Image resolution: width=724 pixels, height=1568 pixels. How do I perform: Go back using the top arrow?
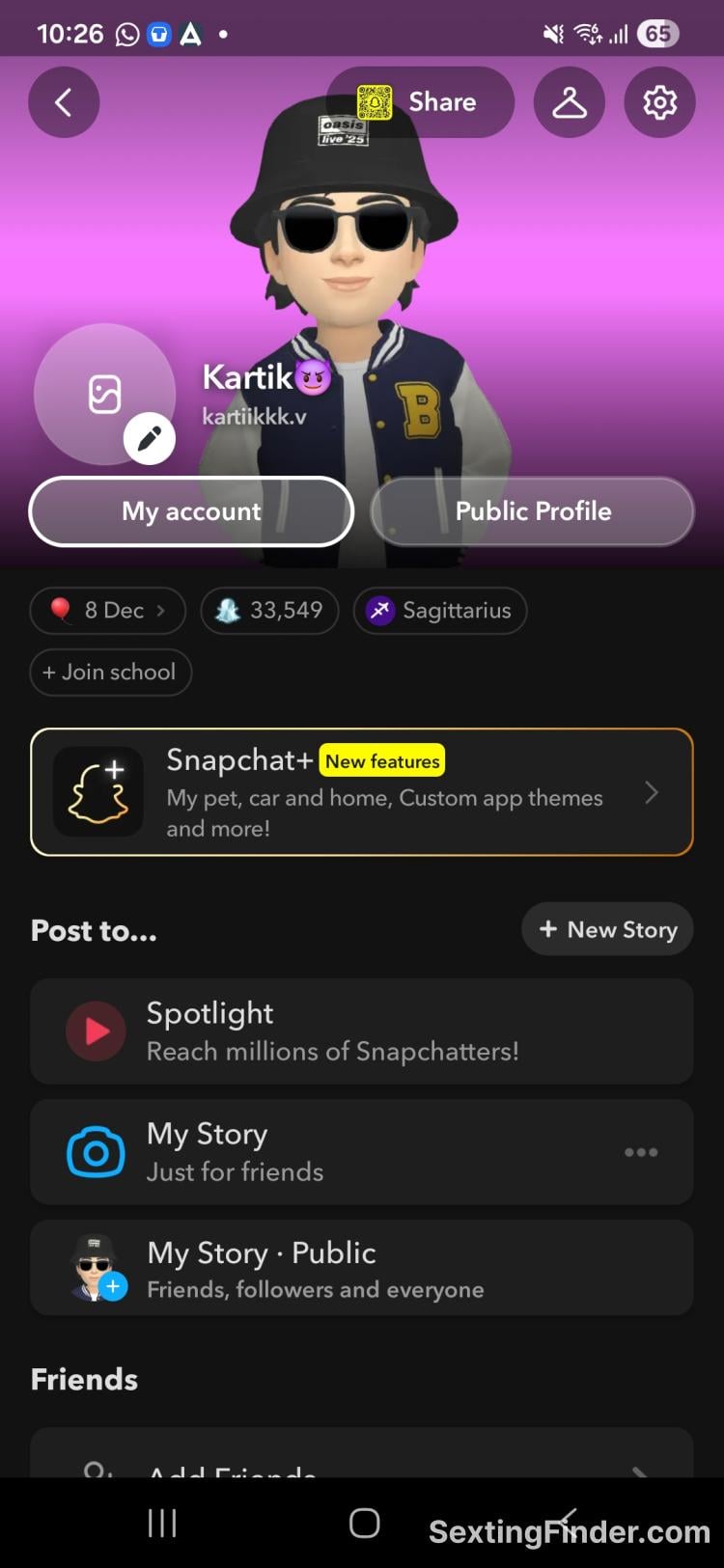[64, 102]
